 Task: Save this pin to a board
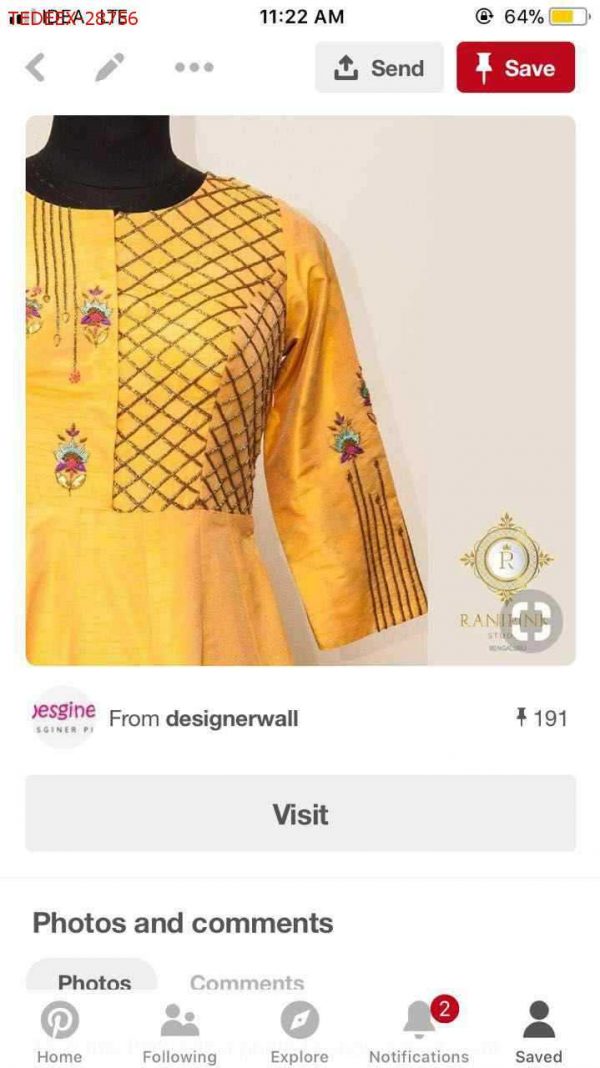515,68
